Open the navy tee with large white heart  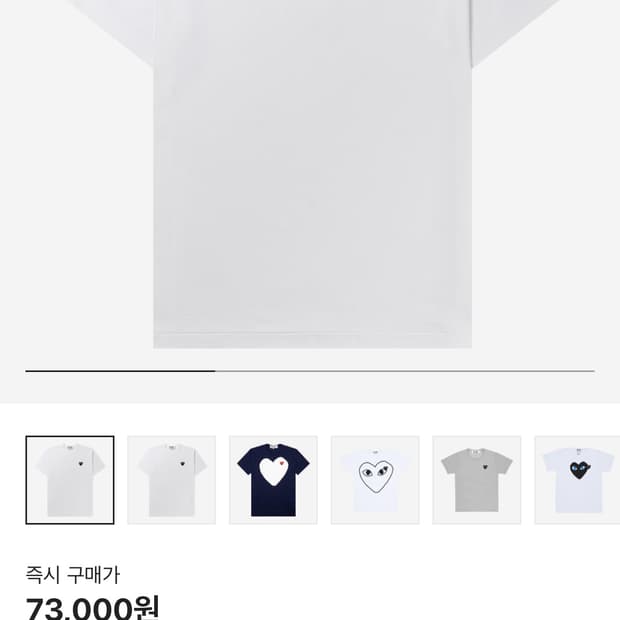[x=273, y=480]
